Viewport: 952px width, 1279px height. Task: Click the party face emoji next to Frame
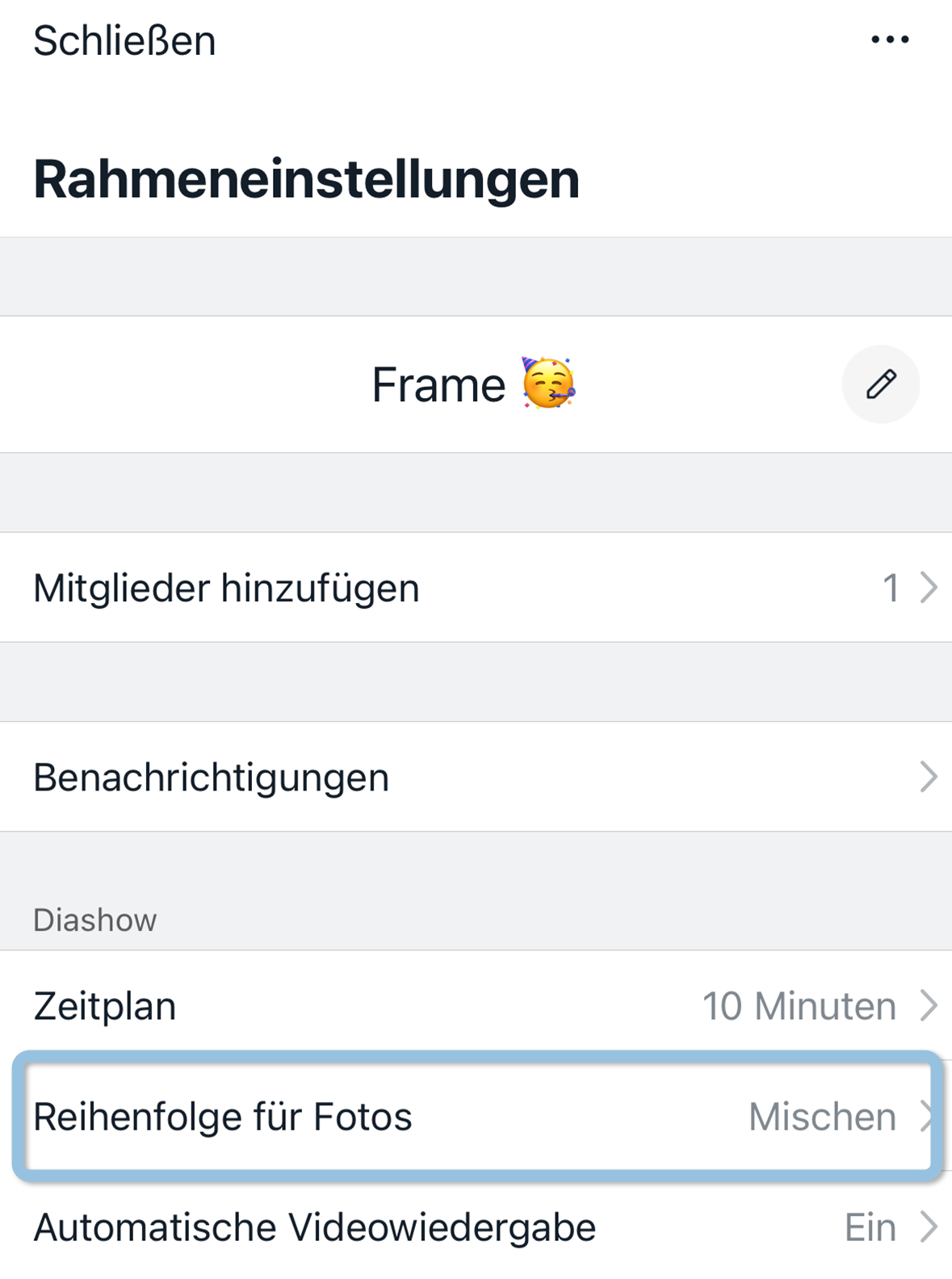tap(550, 384)
